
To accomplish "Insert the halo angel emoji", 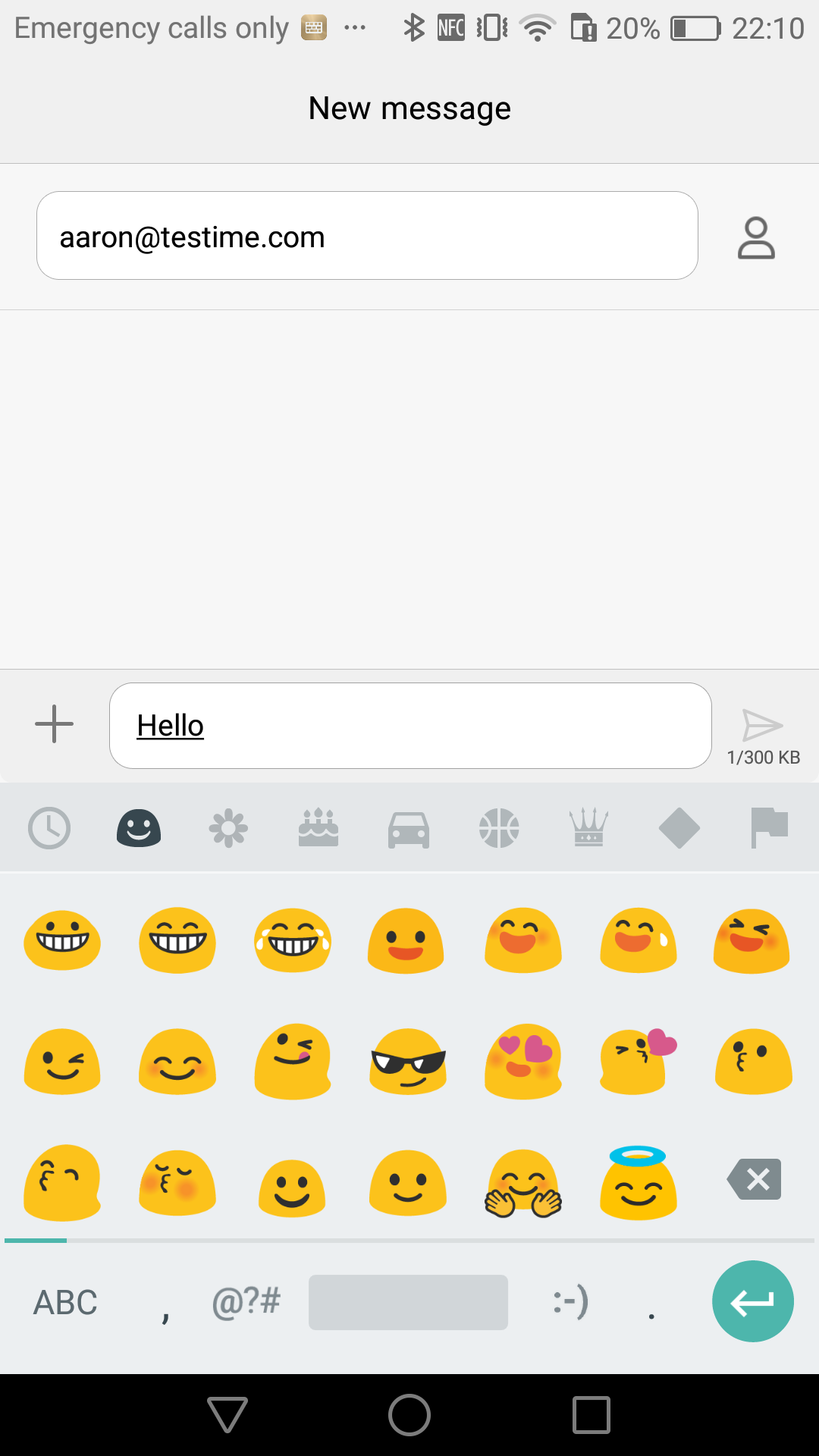I will (639, 1182).
